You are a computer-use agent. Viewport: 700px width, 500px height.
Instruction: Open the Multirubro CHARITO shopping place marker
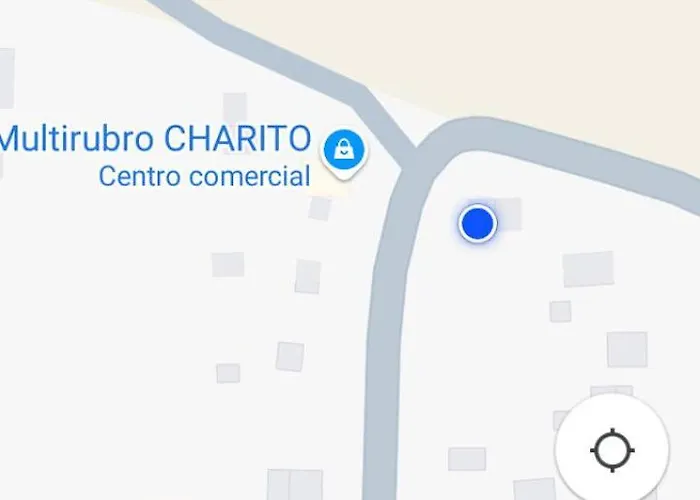343,151
